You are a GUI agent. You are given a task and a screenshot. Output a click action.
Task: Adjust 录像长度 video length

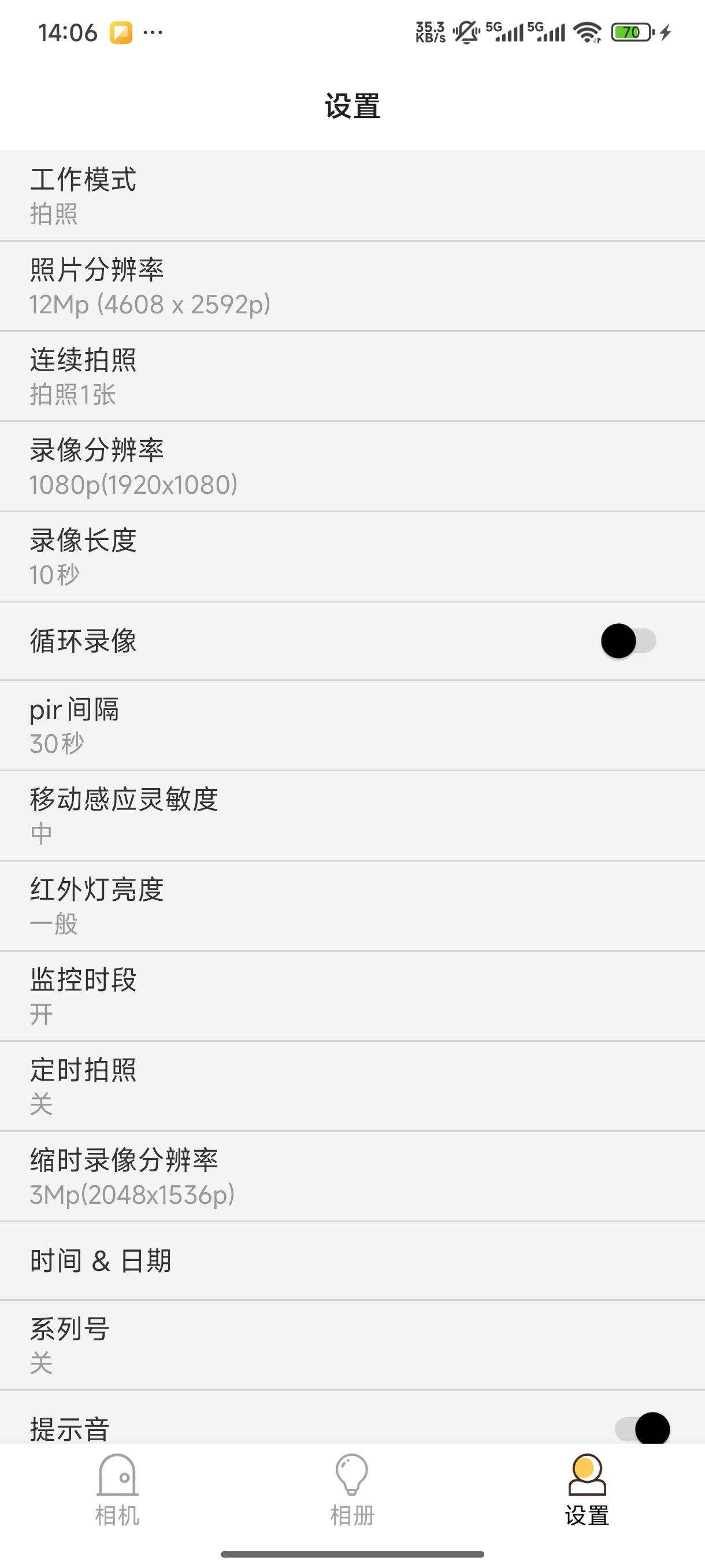coord(352,556)
